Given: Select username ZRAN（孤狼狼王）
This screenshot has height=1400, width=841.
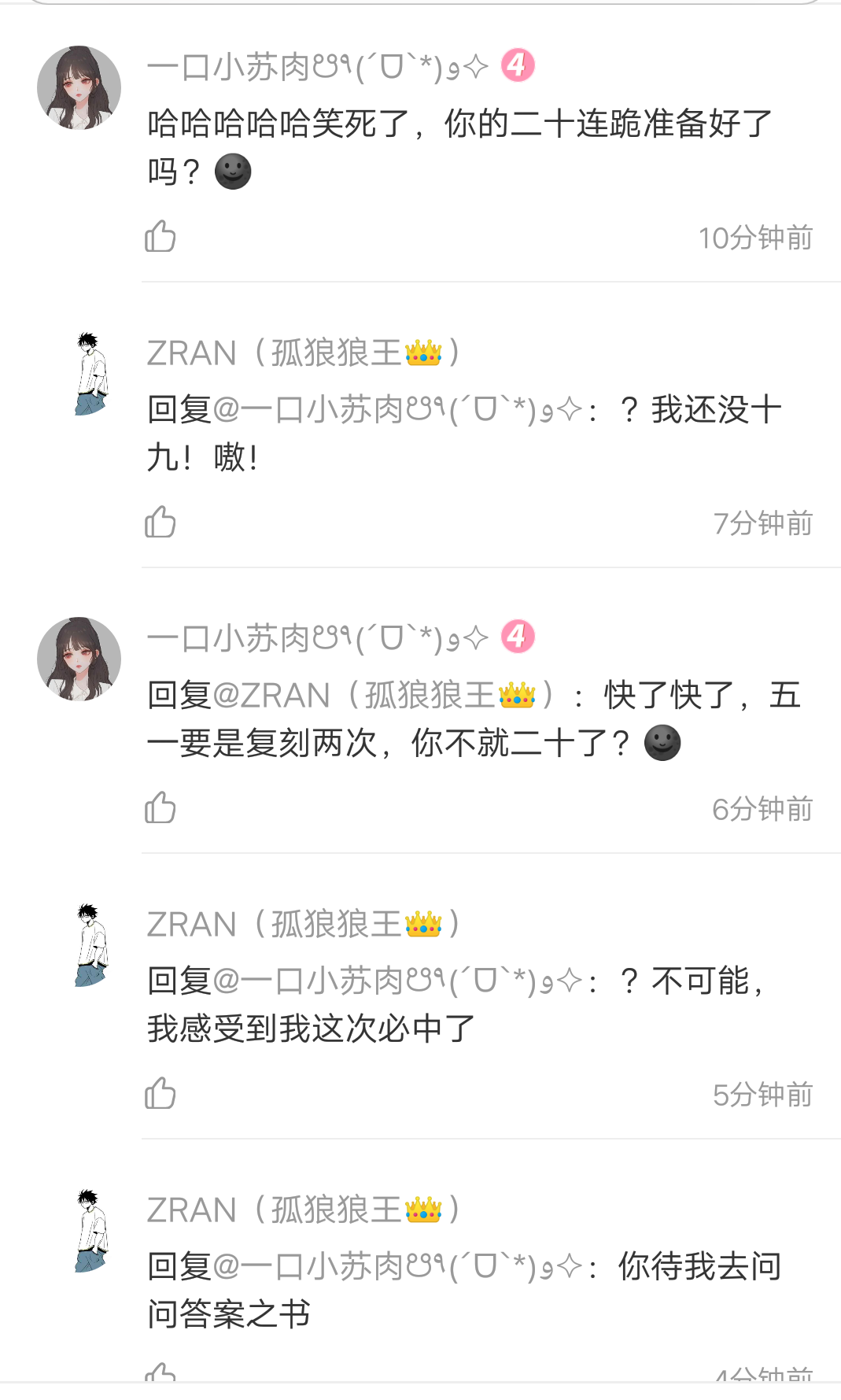Looking at the screenshot, I should [x=303, y=353].
